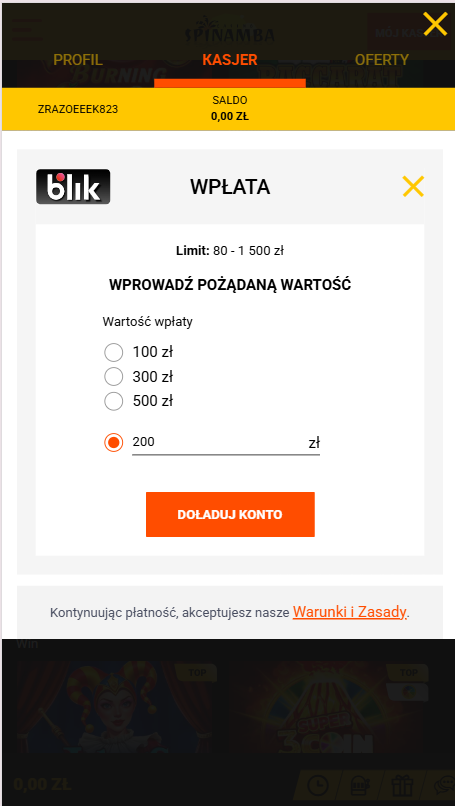Open the Warunki i Zasady link

[x=350, y=612]
